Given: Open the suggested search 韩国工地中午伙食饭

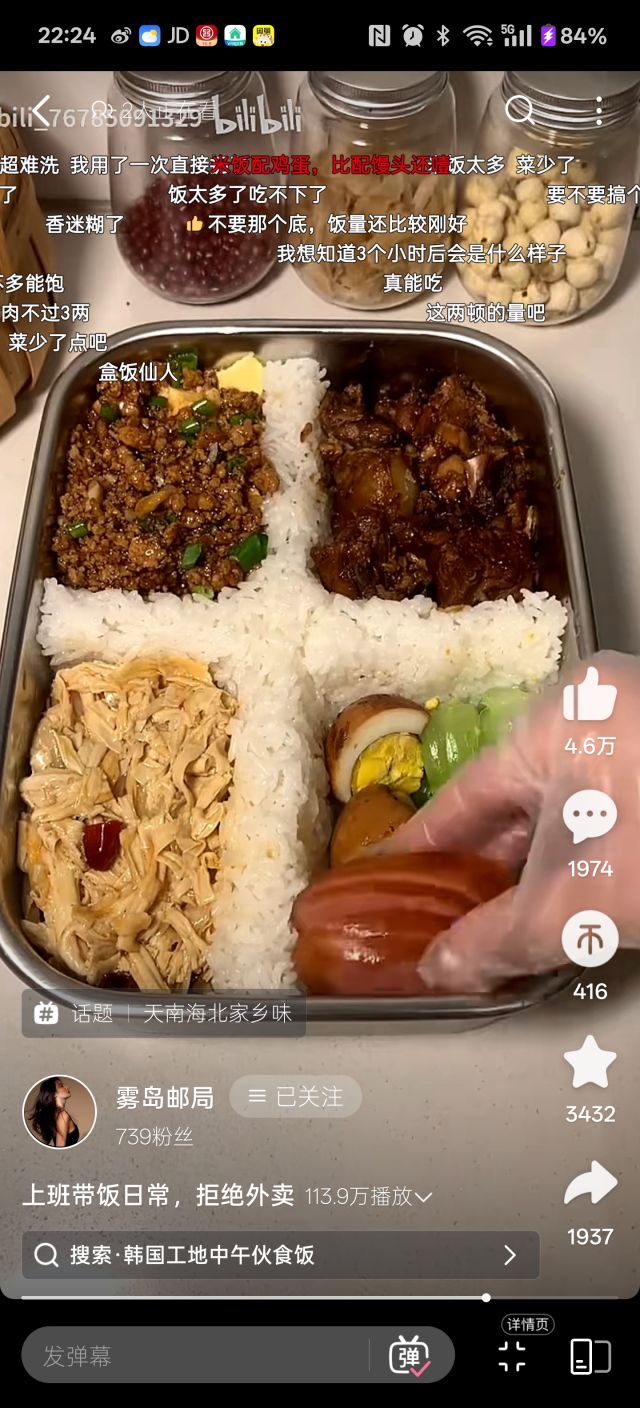Looking at the screenshot, I should [x=280, y=1255].
